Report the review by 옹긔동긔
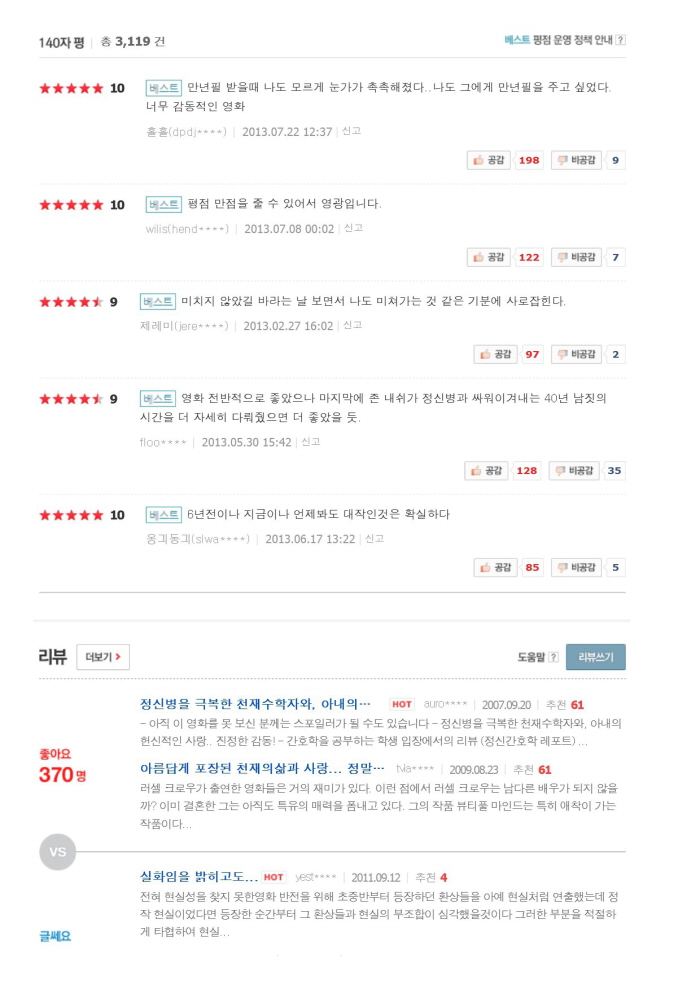Screen dimensions: 700x989 click(x=374, y=539)
